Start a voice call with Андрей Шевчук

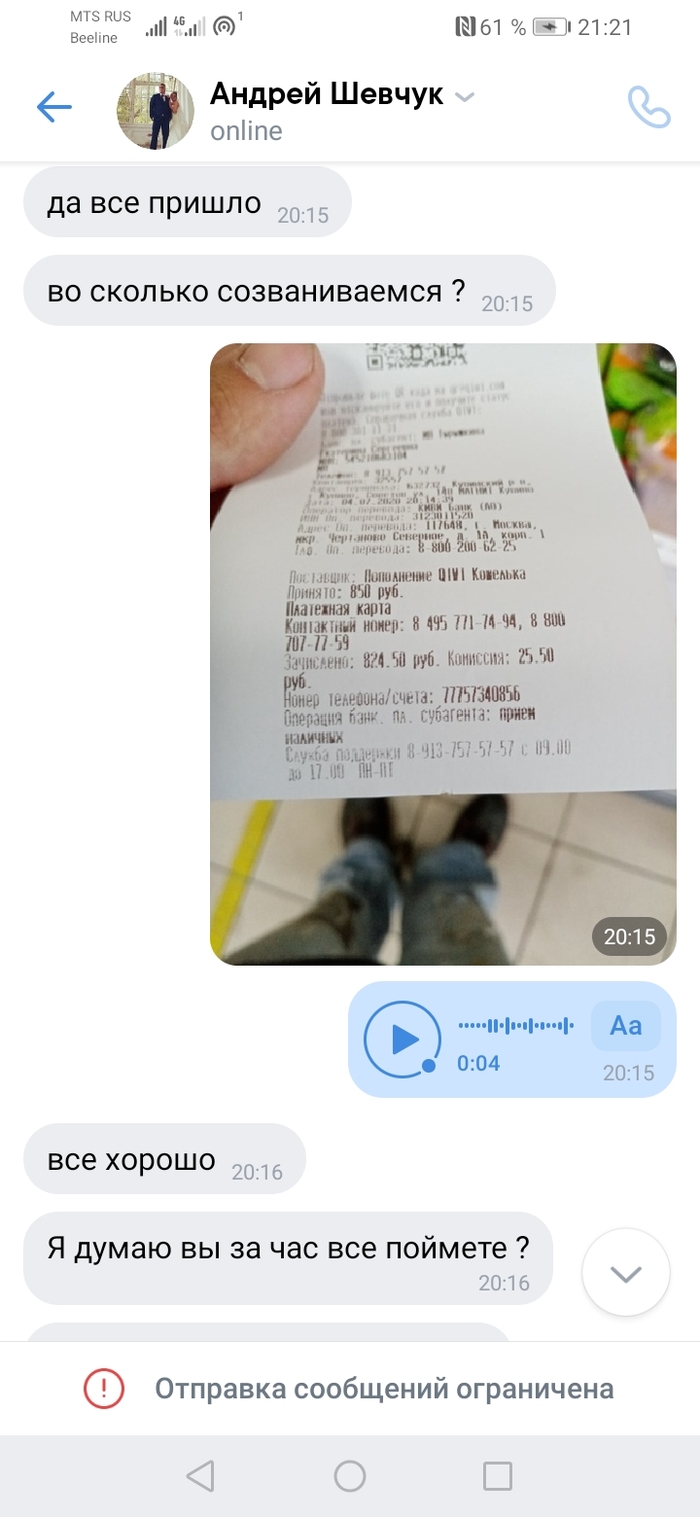(x=648, y=107)
